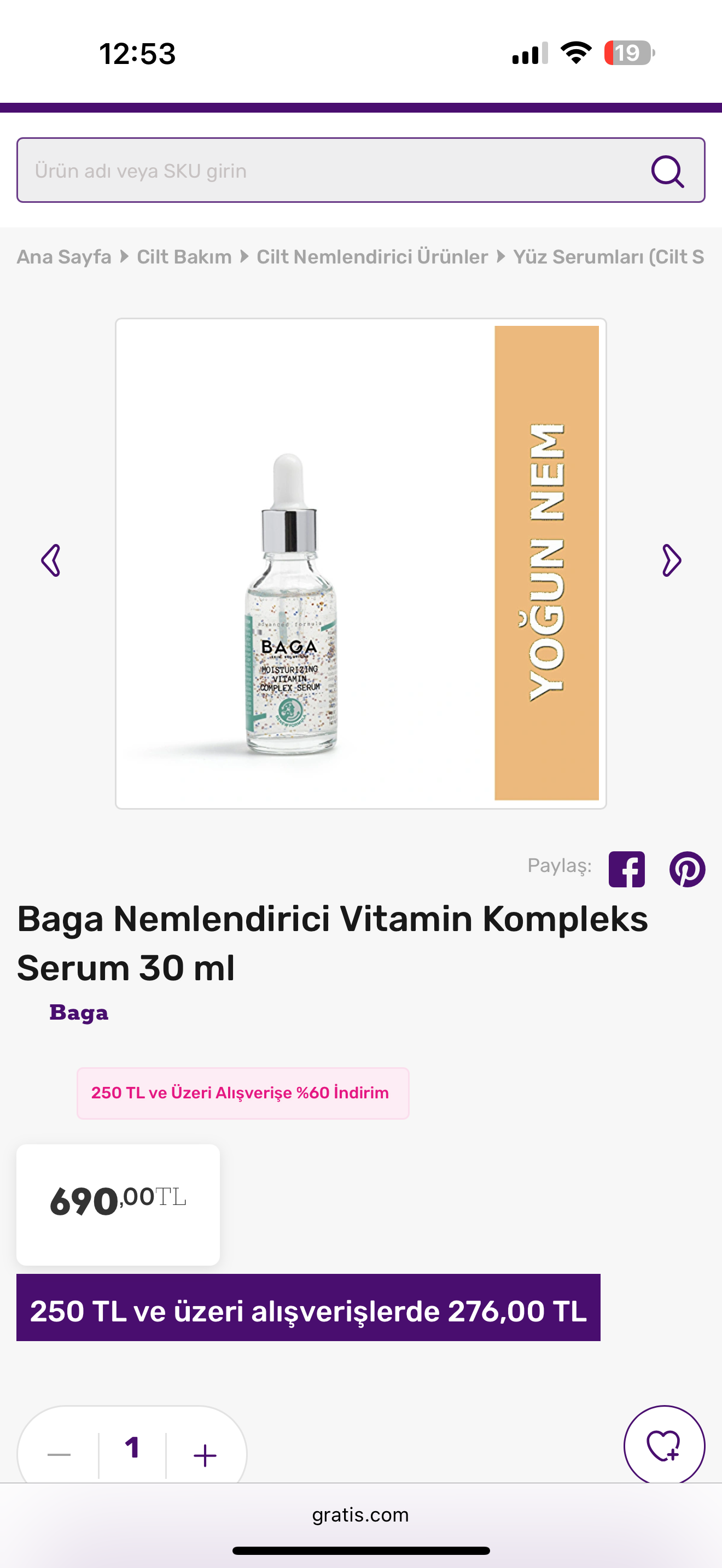Tap the product name search field
The width and height of the screenshot is (722, 1568).
click(329, 171)
